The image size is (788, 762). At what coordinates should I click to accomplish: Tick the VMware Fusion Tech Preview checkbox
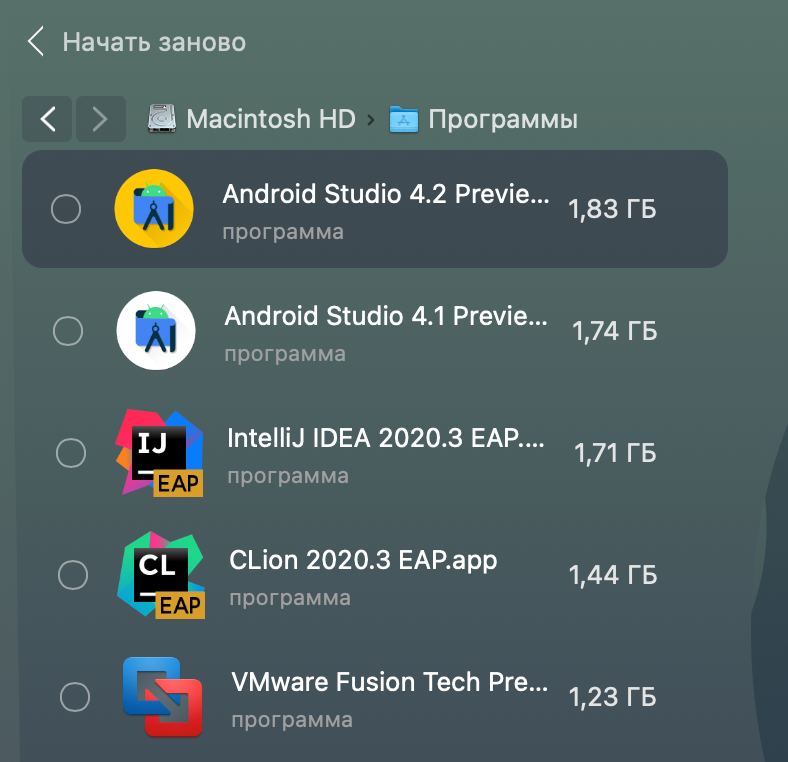pyautogui.click(x=75, y=696)
